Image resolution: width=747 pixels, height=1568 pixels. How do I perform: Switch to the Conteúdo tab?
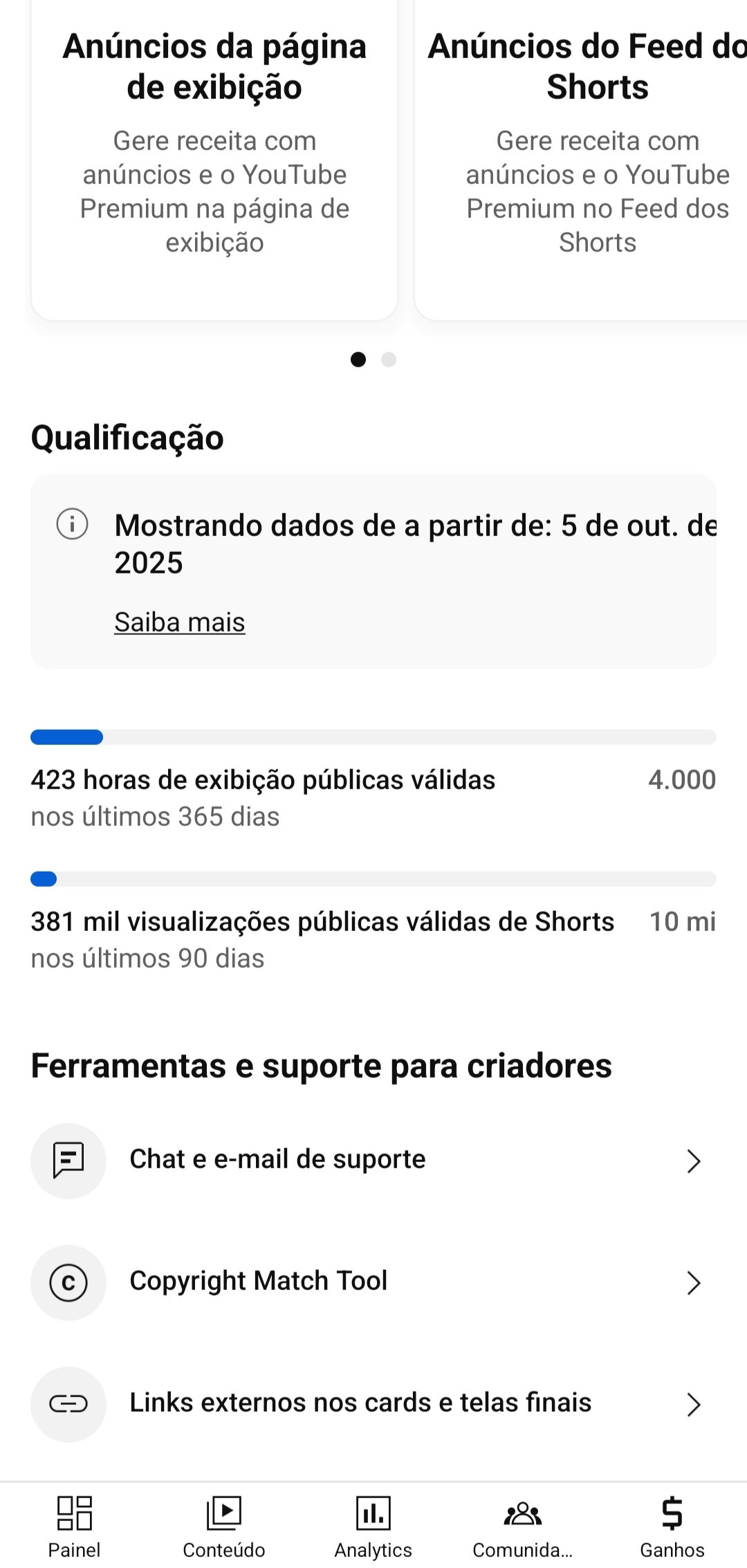[x=223, y=1526]
